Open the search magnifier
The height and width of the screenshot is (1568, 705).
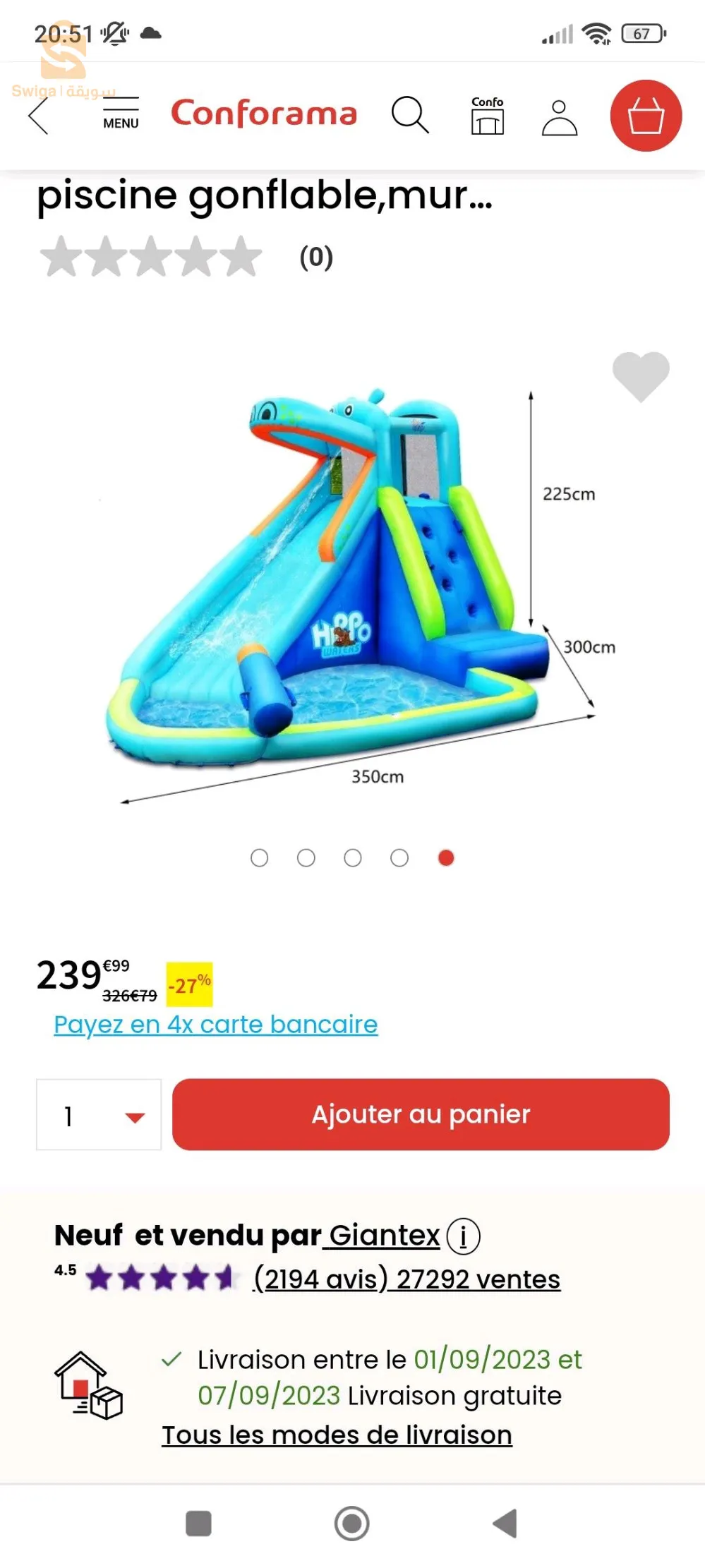coord(409,115)
